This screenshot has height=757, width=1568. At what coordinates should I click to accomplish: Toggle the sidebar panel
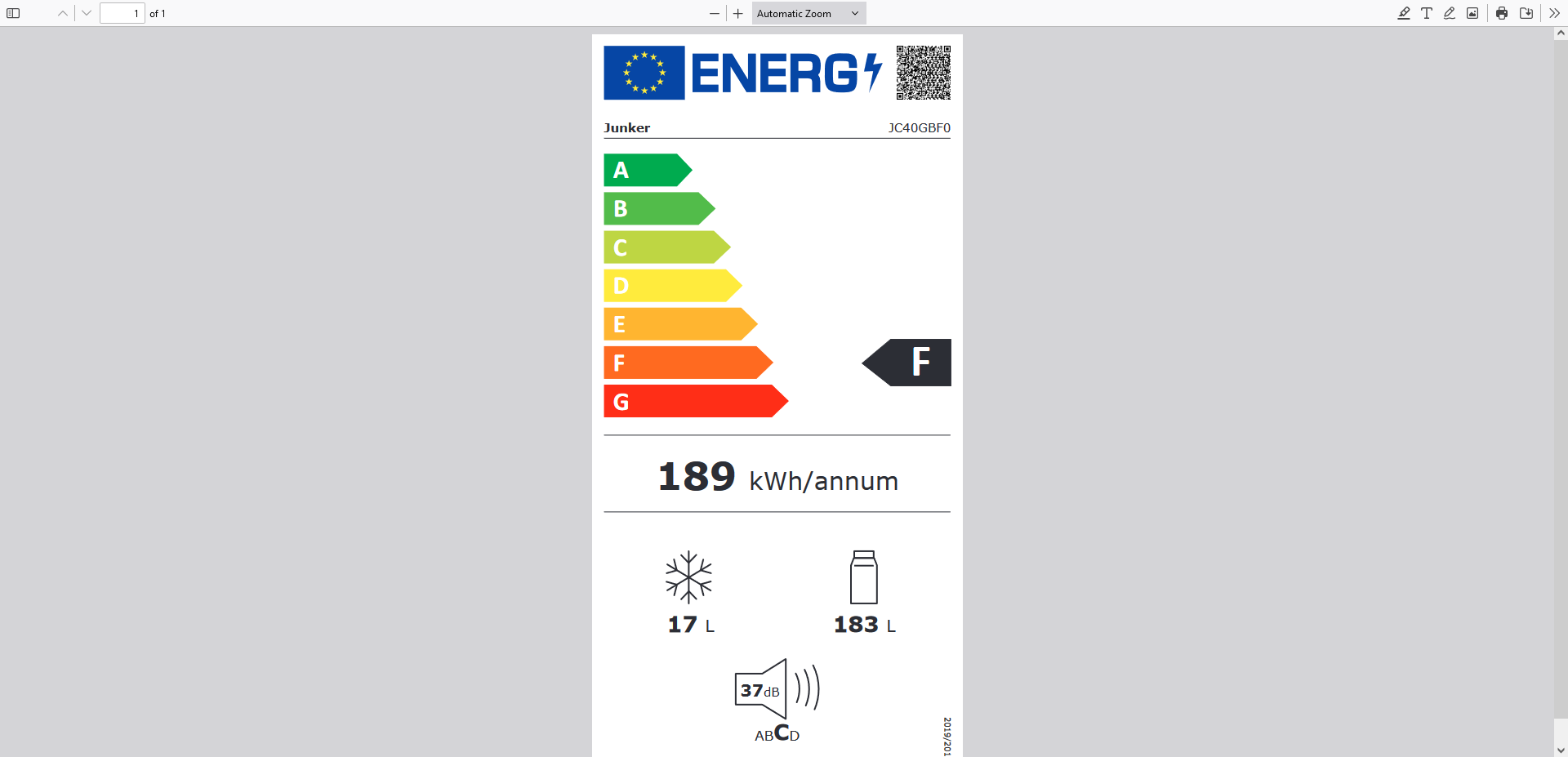tap(13, 13)
